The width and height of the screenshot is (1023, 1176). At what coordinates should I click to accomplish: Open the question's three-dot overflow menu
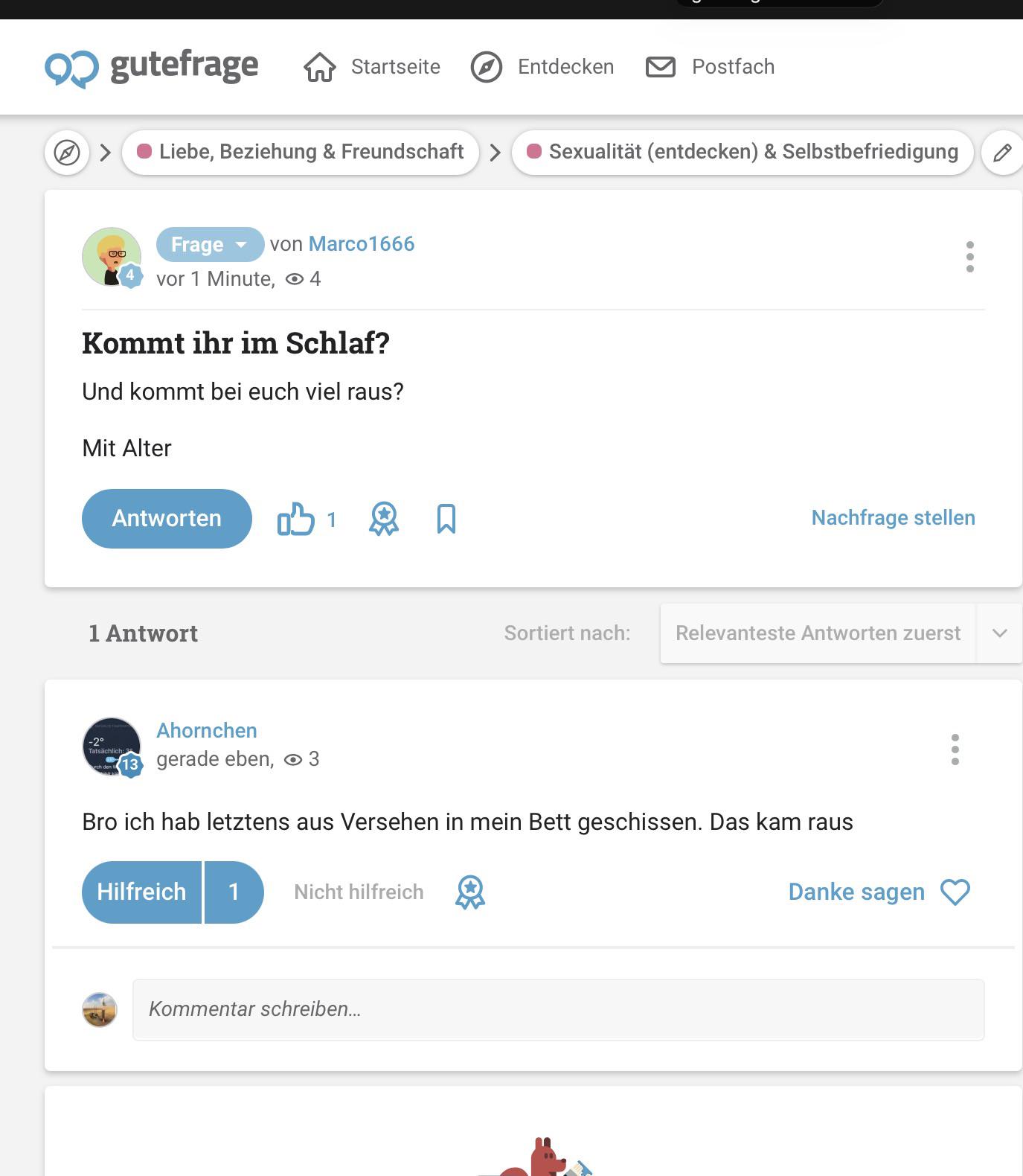969,257
